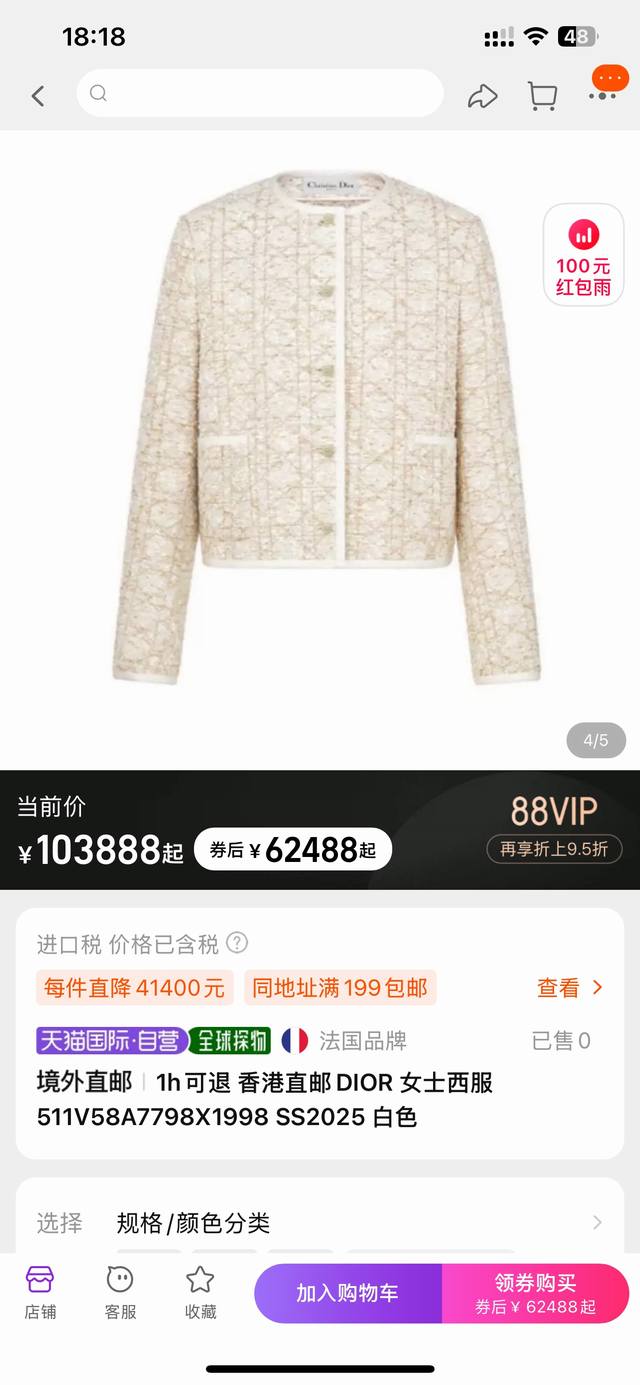Visit the 店铺 store page

coord(40,1292)
